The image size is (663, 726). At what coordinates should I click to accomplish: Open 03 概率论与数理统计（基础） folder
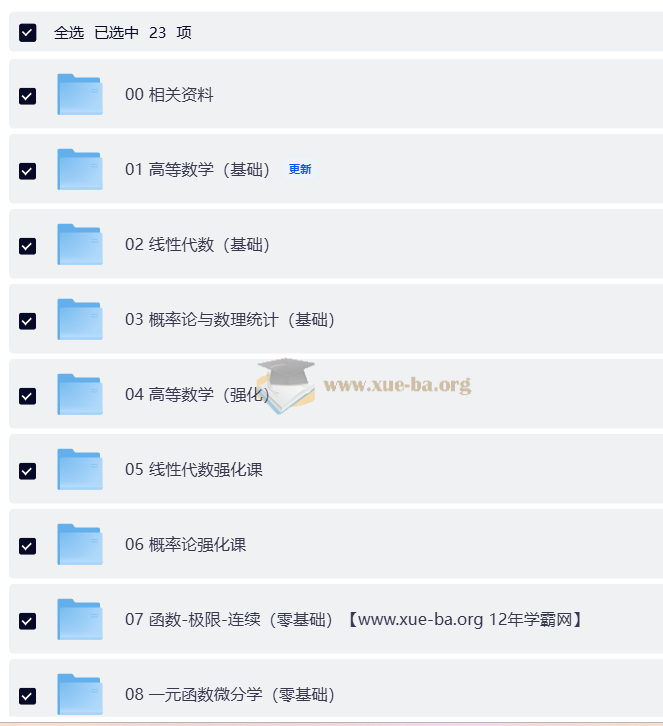pyautogui.click(x=230, y=320)
